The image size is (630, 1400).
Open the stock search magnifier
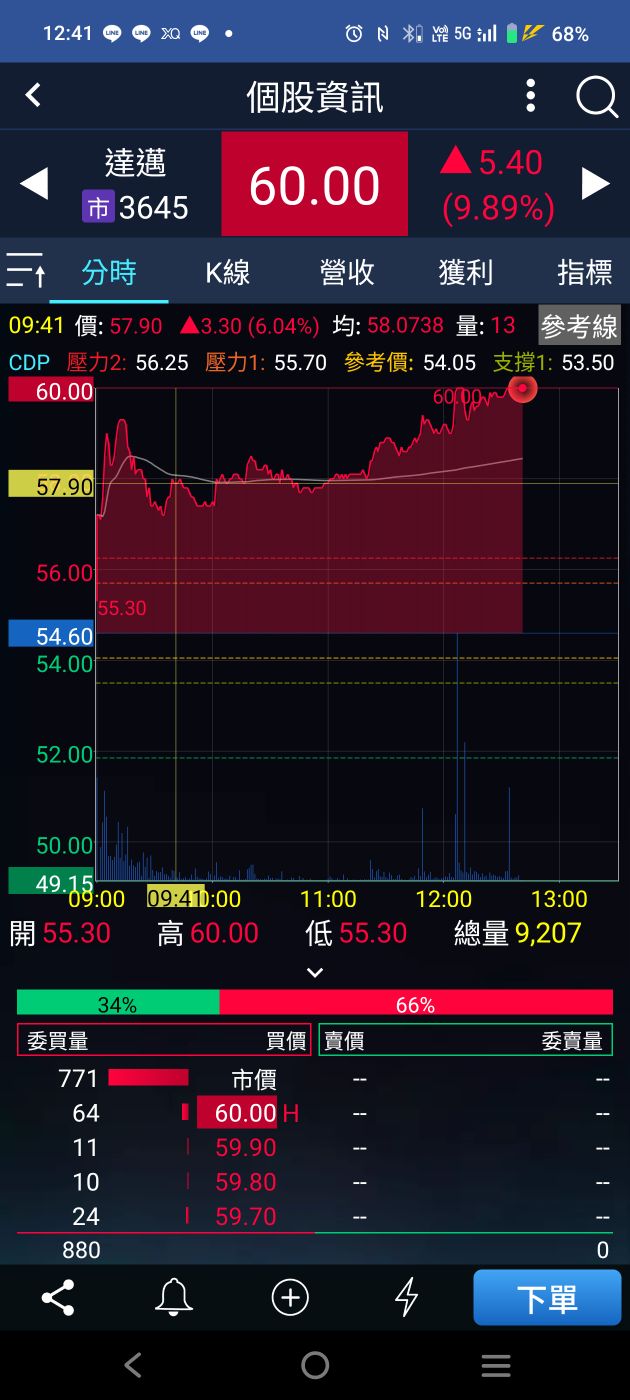click(x=596, y=97)
